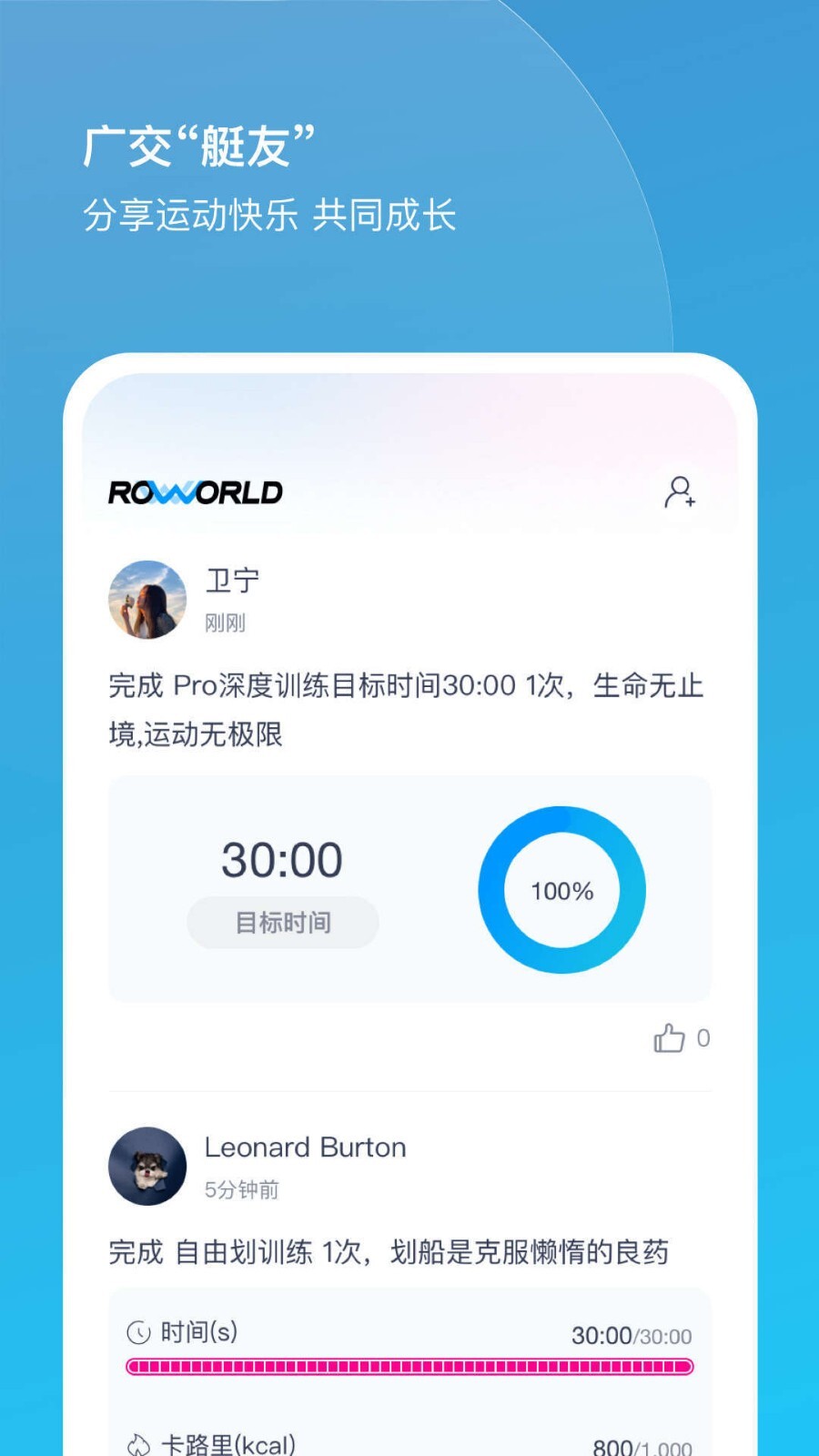Tap the clock icon next to 时间(s)
This screenshot has height=1456, width=819.
click(x=137, y=1334)
